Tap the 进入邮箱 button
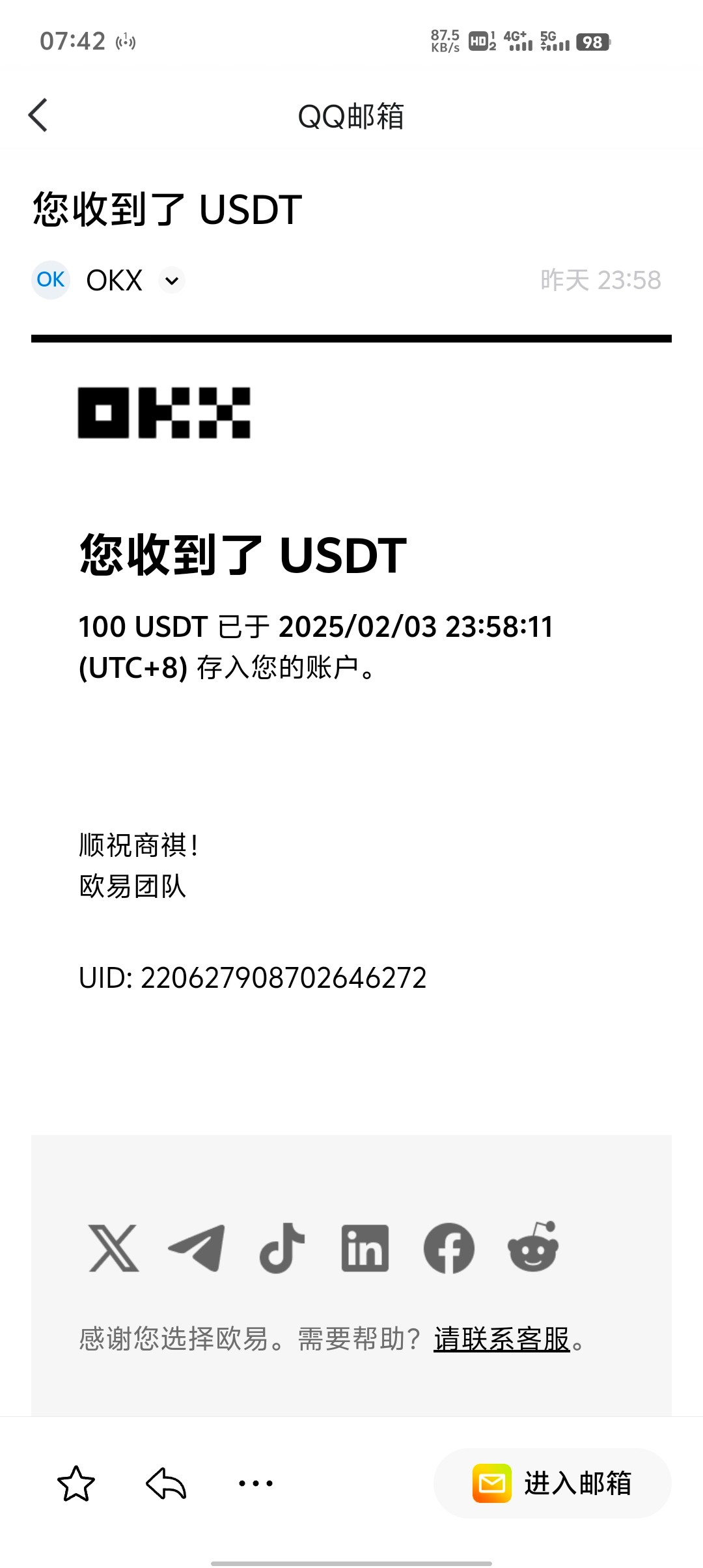Viewport: 703px width, 1568px height. pyautogui.click(x=552, y=1483)
